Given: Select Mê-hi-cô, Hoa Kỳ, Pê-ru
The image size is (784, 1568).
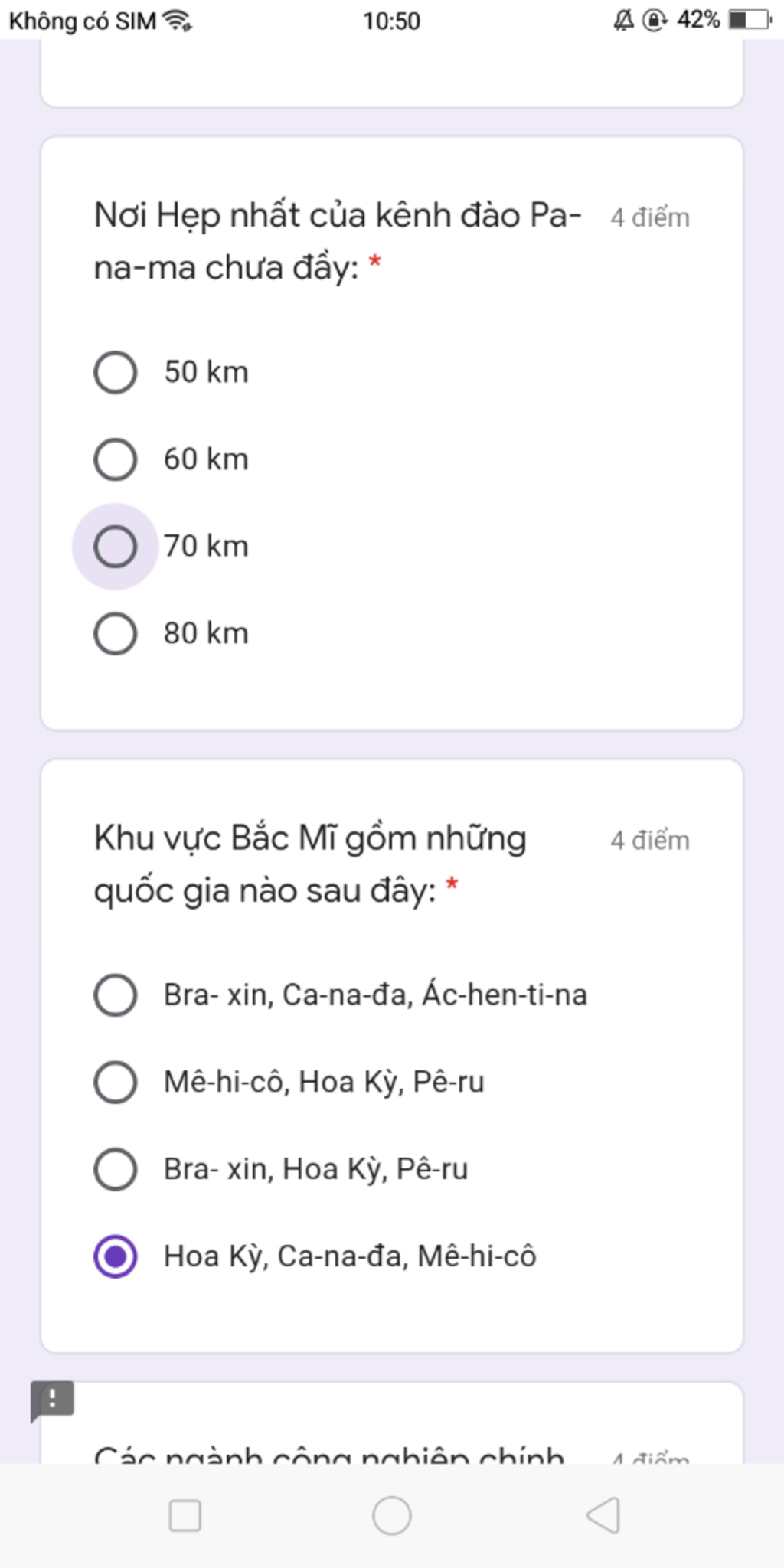Looking at the screenshot, I should click(x=115, y=1083).
